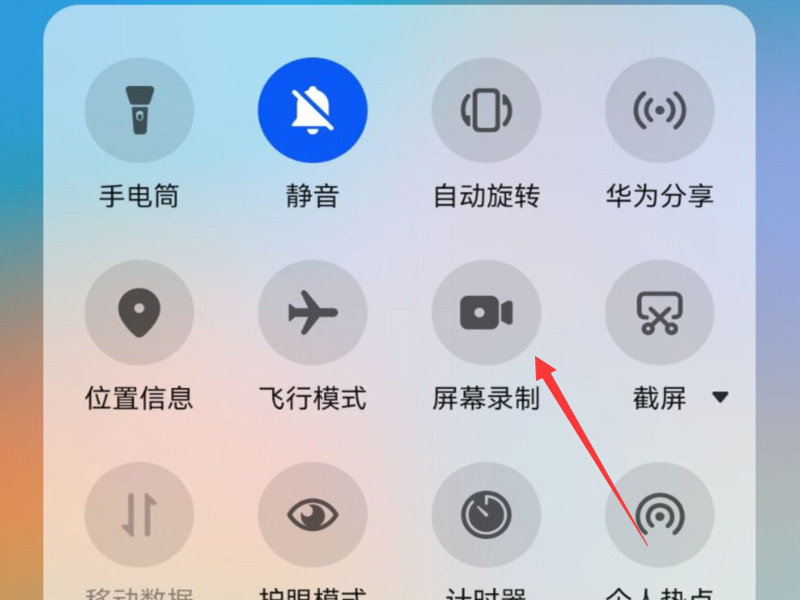800x600 pixels.
Task: Expand the screenshot options arrow
Action: [720, 397]
